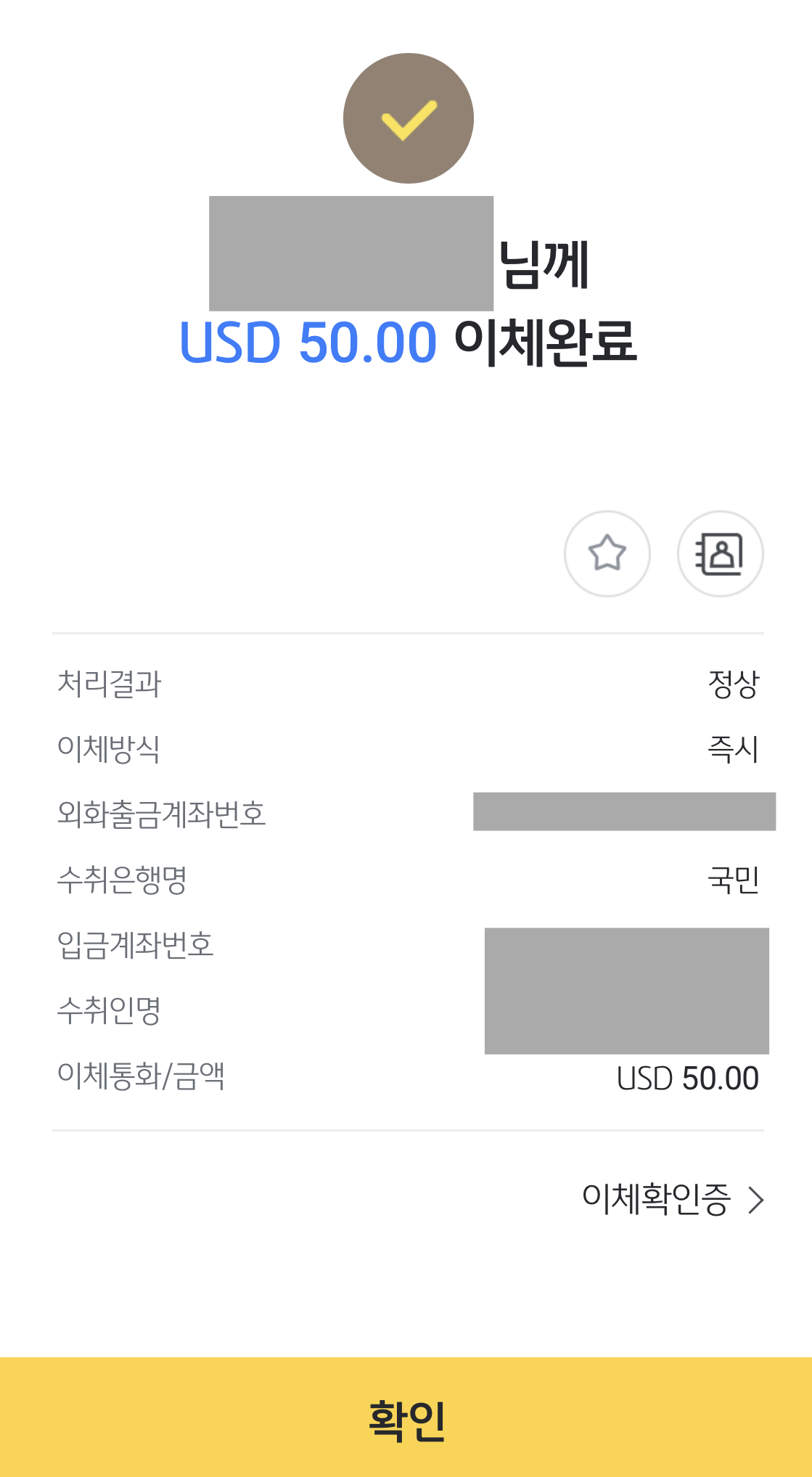Click the 수취은행명 row showing 국민

(x=406, y=878)
